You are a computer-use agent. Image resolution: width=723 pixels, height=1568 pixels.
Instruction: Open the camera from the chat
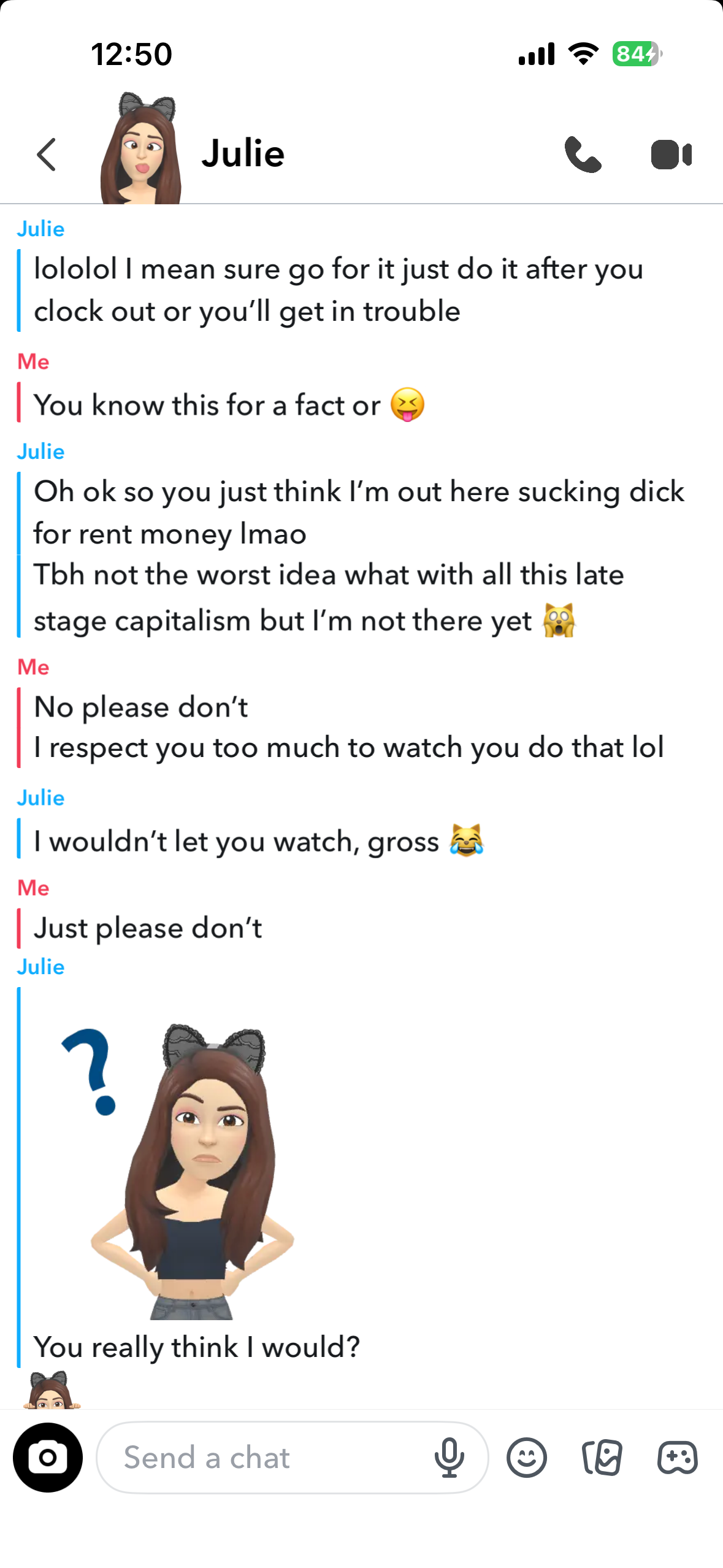tap(48, 1457)
